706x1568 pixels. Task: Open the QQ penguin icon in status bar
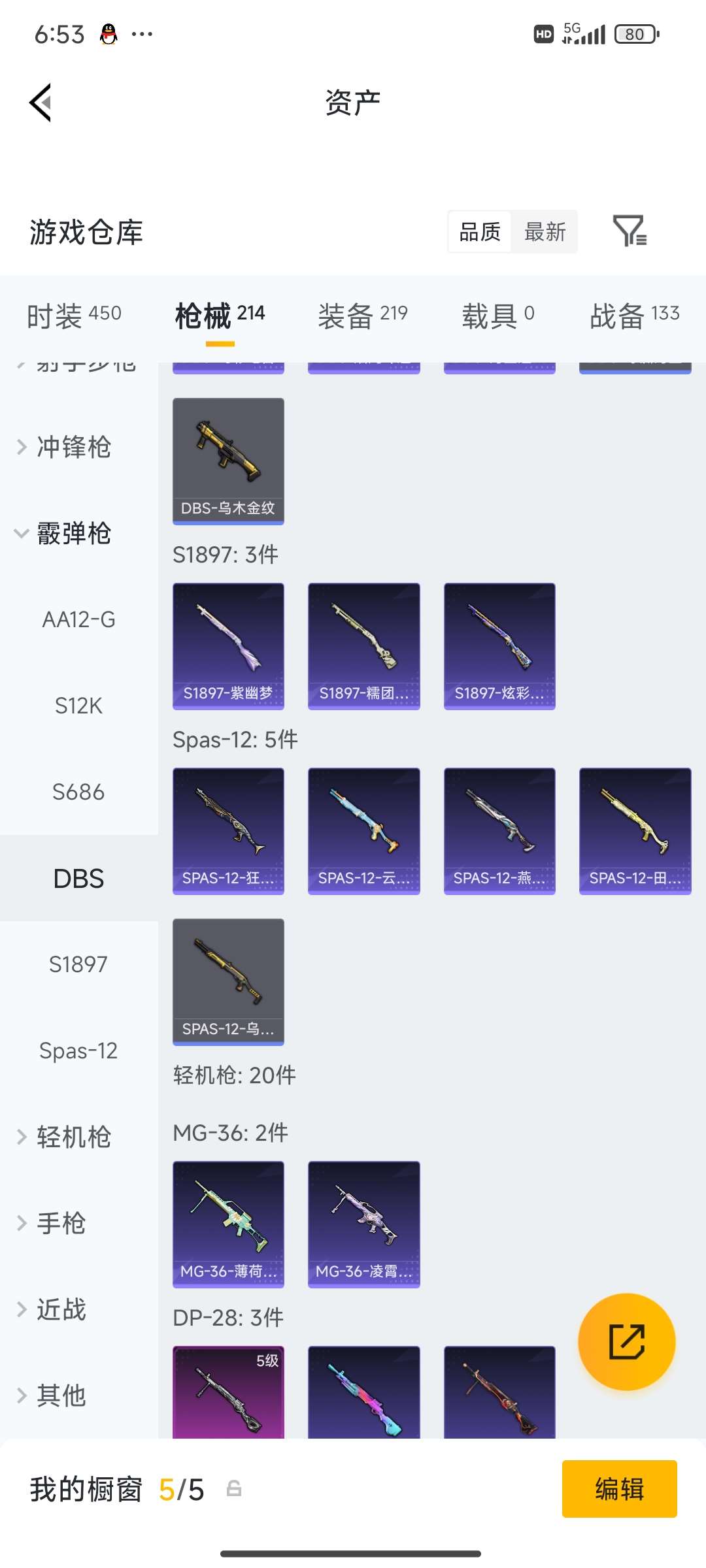click(109, 33)
